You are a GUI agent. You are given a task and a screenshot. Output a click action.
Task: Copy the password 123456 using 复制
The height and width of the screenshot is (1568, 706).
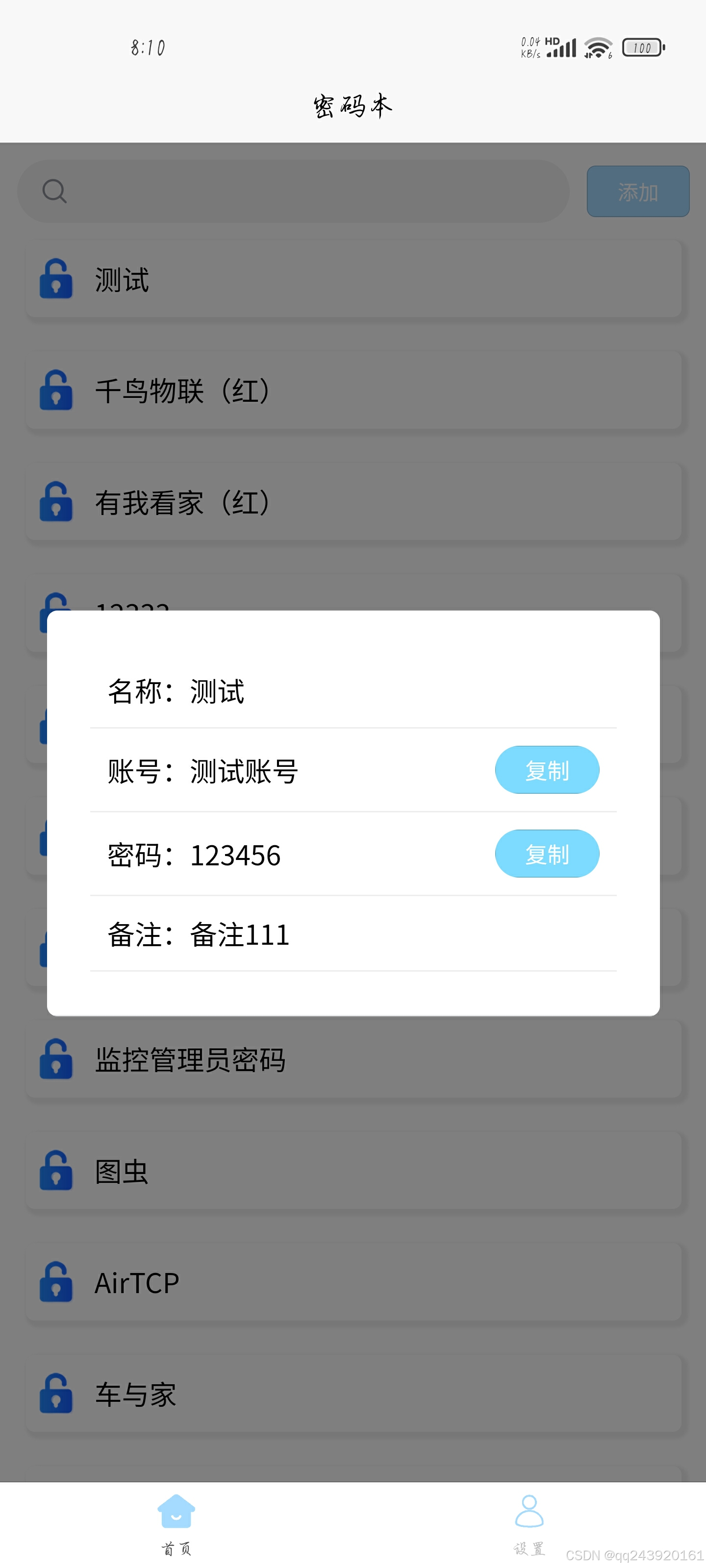pos(546,854)
